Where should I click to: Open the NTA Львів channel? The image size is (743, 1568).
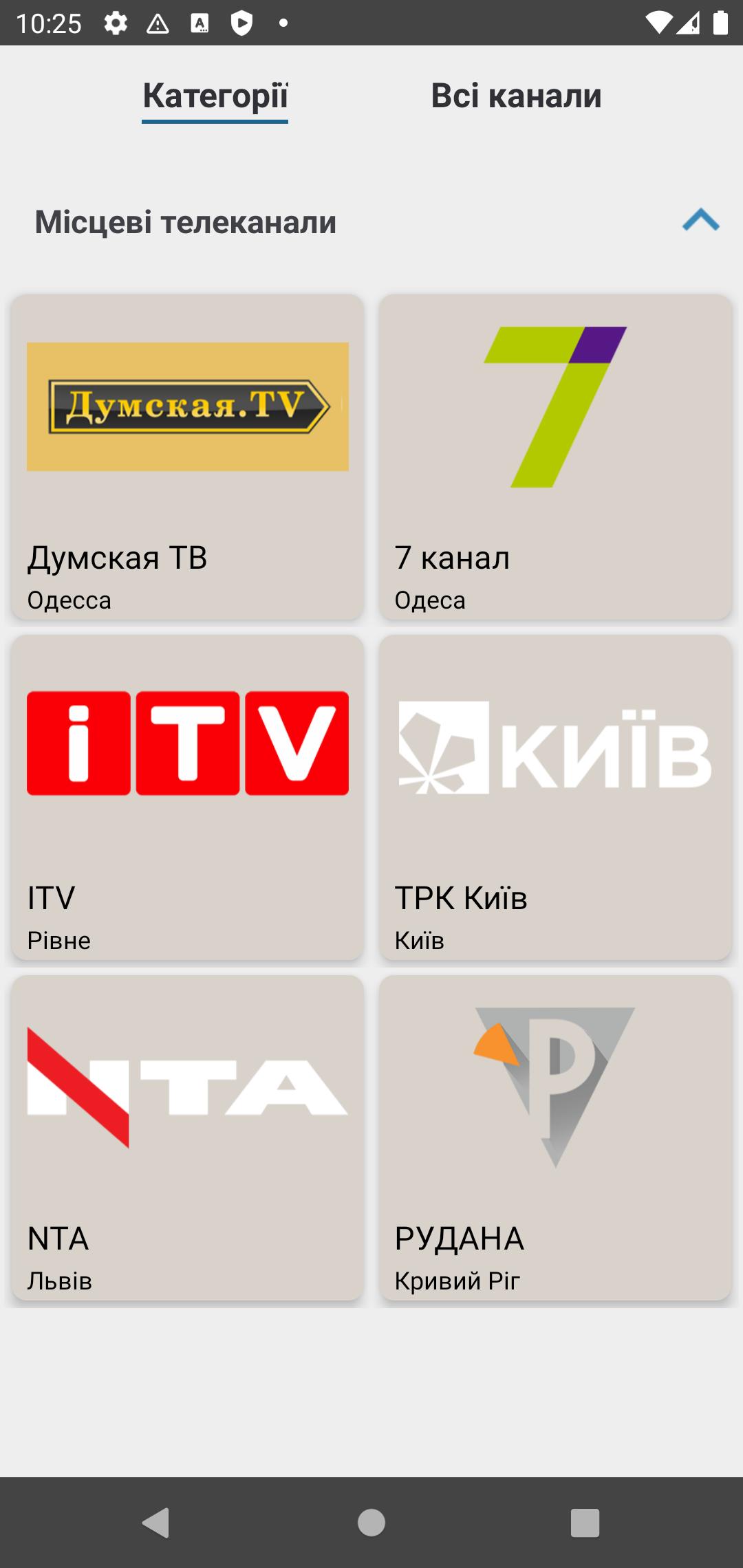[187, 1137]
